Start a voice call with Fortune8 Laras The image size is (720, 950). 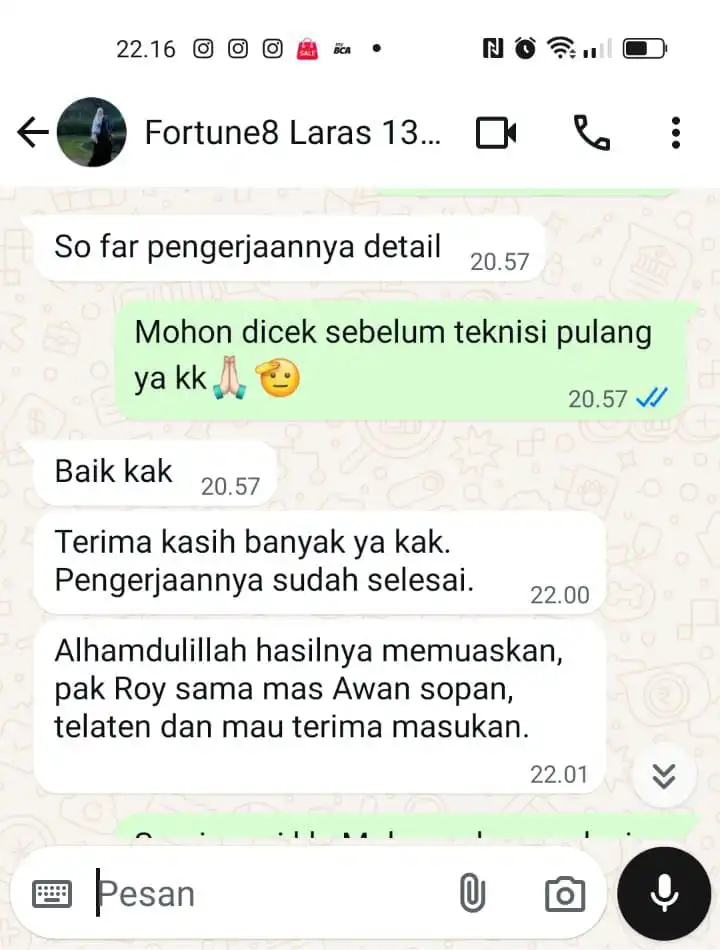[591, 132]
